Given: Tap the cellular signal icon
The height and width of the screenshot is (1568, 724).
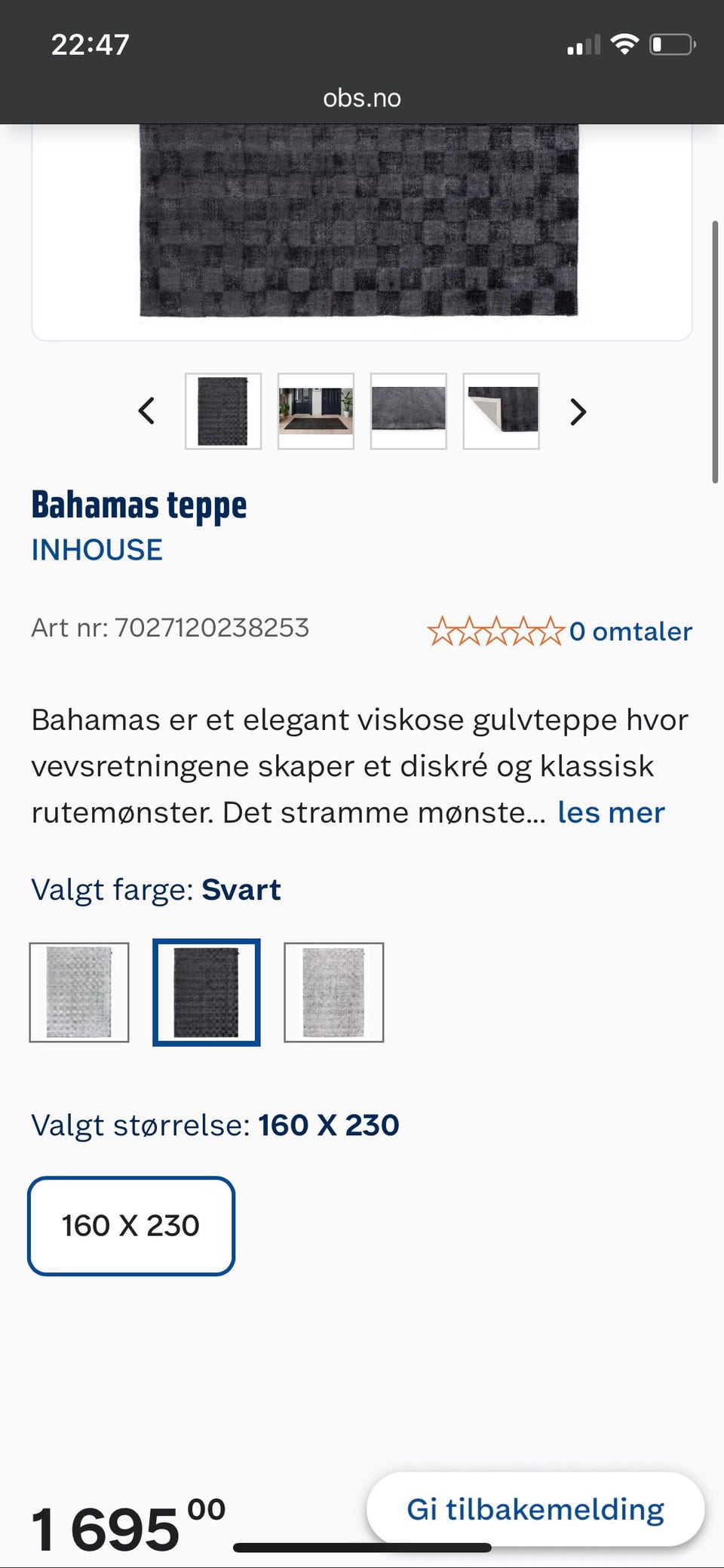Looking at the screenshot, I should [x=583, y=43].
